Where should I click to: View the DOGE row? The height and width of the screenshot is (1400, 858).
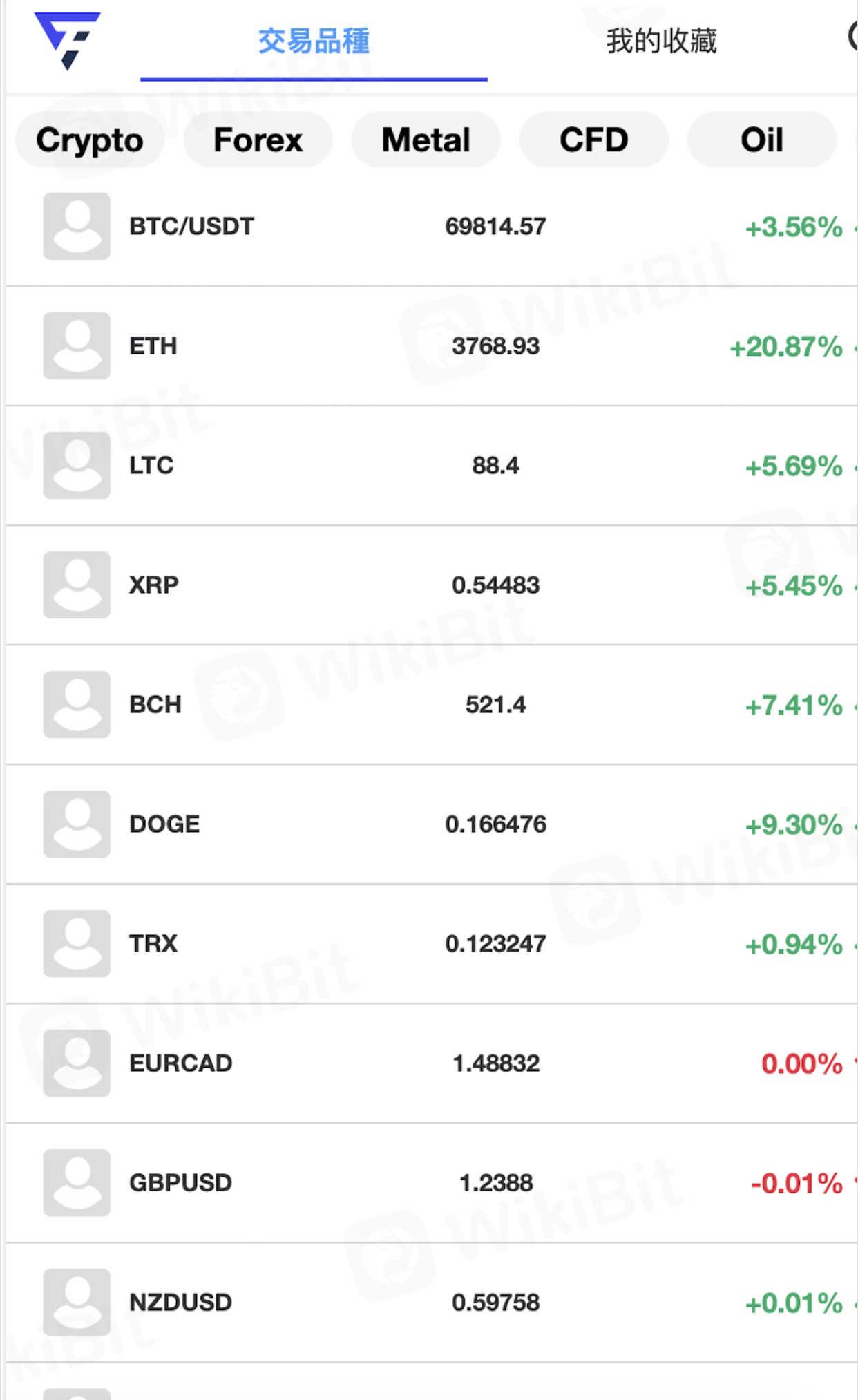[432, 824]
